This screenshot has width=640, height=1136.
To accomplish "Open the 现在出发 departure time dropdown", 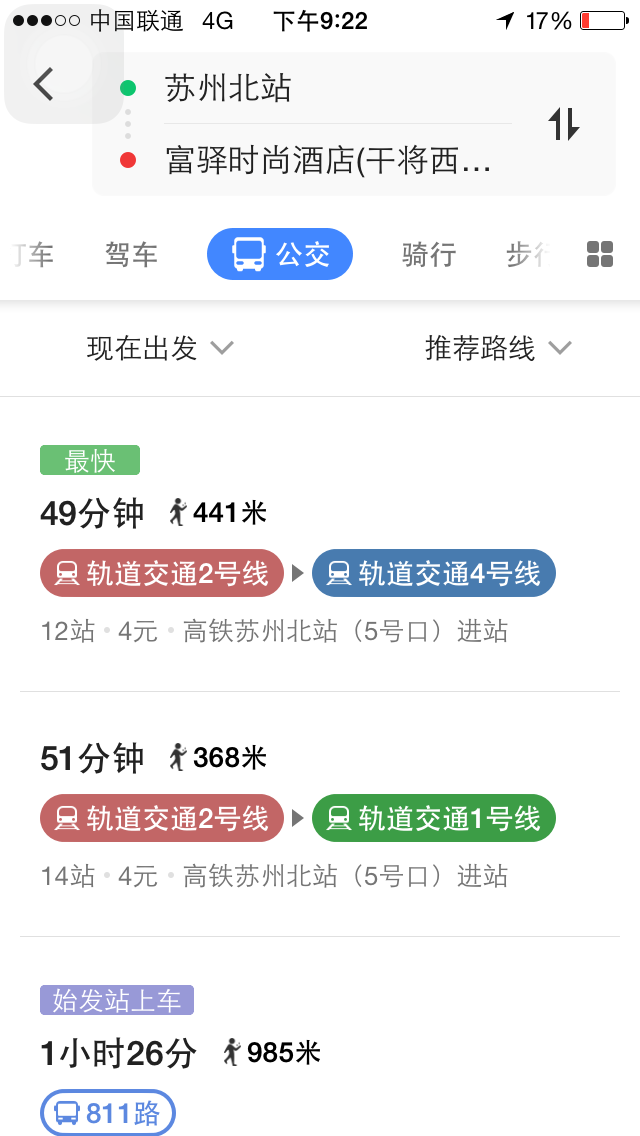I will 160,348.
